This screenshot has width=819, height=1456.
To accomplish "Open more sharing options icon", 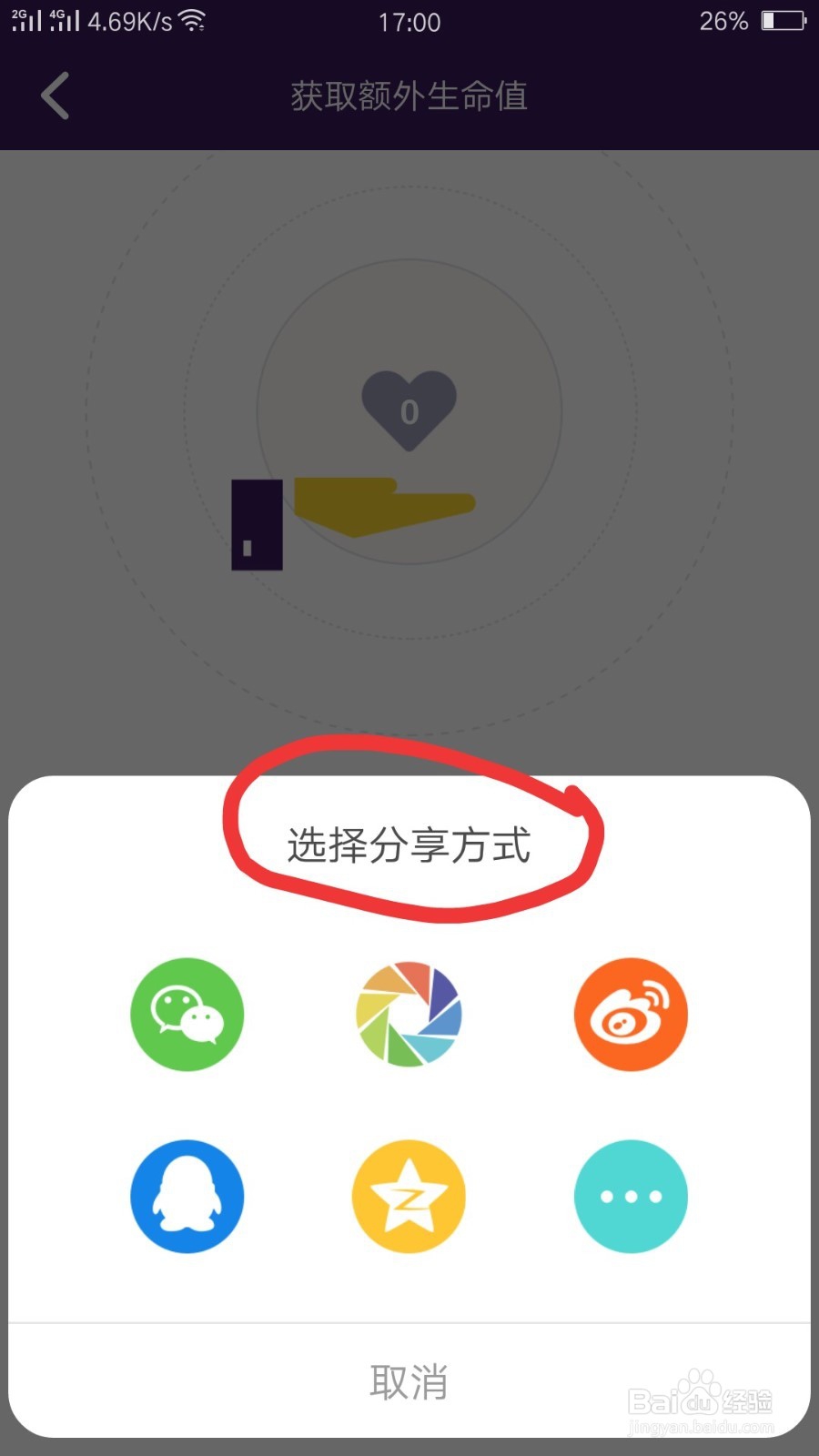I will [x=631, y=1196].
